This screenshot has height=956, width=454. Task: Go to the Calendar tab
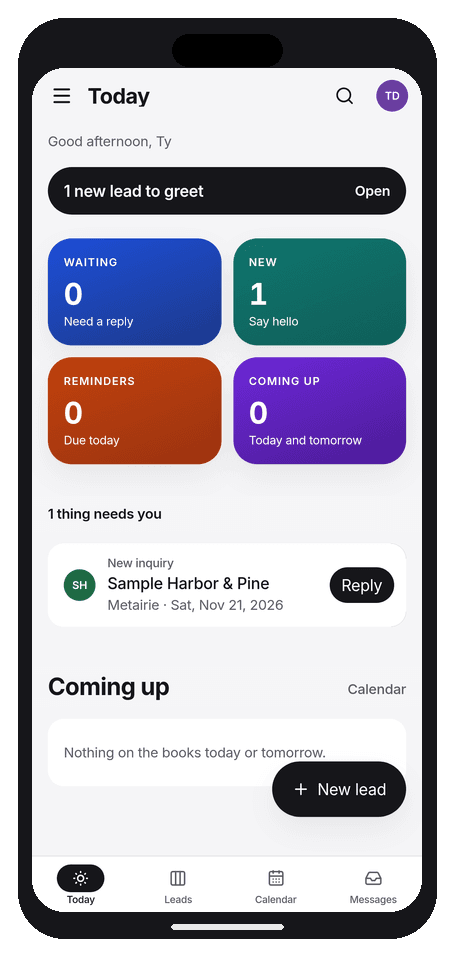point(275,885)
